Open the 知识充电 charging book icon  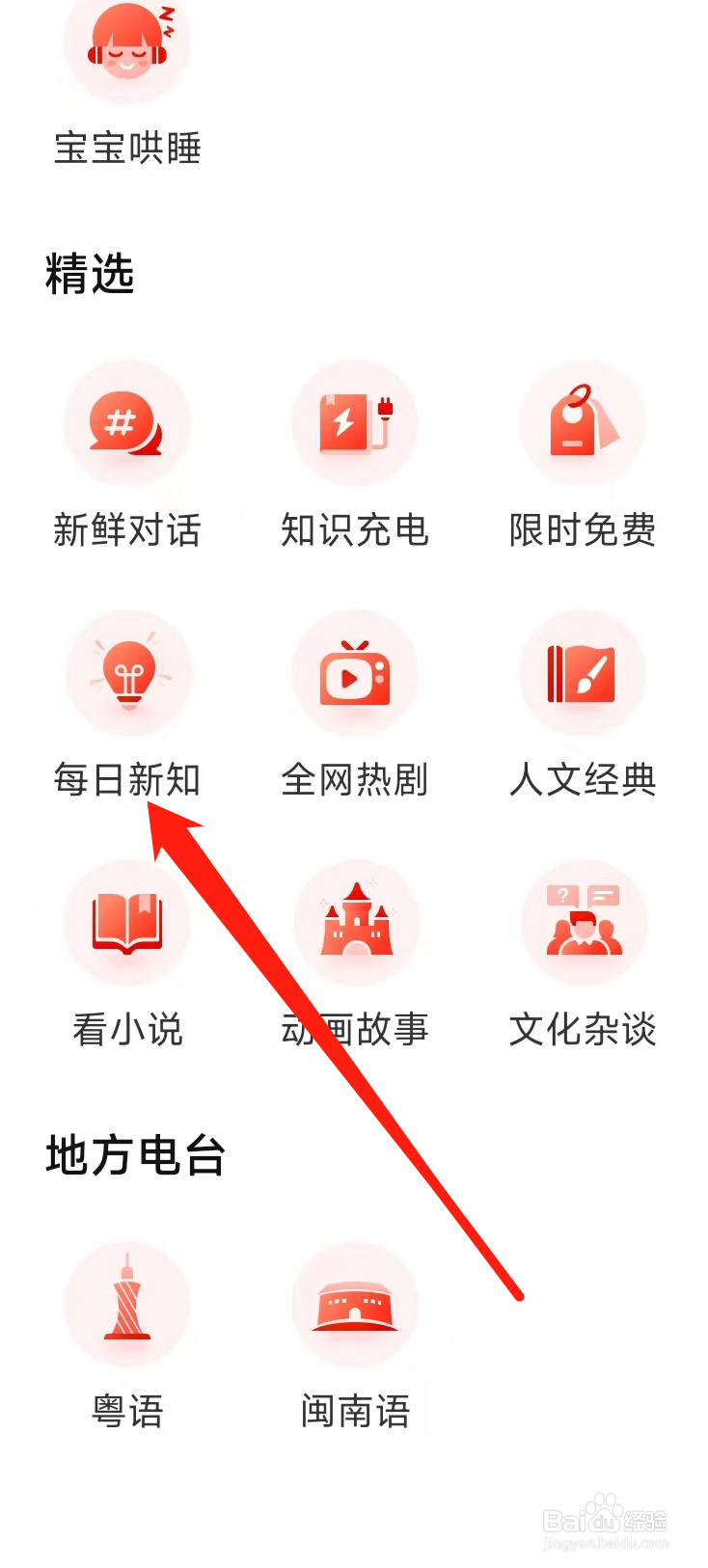355,422
